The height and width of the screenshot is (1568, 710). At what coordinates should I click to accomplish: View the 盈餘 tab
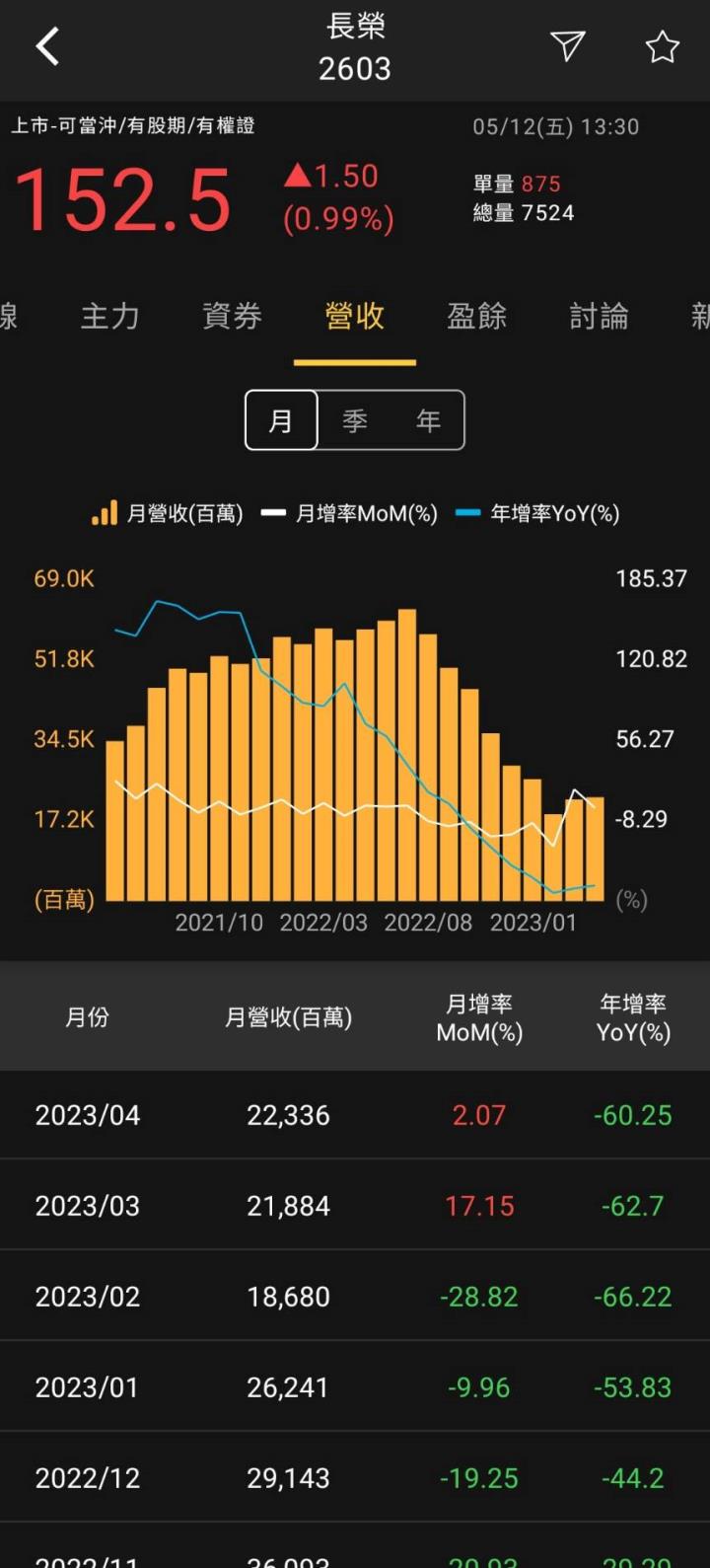tap(477, 316)
